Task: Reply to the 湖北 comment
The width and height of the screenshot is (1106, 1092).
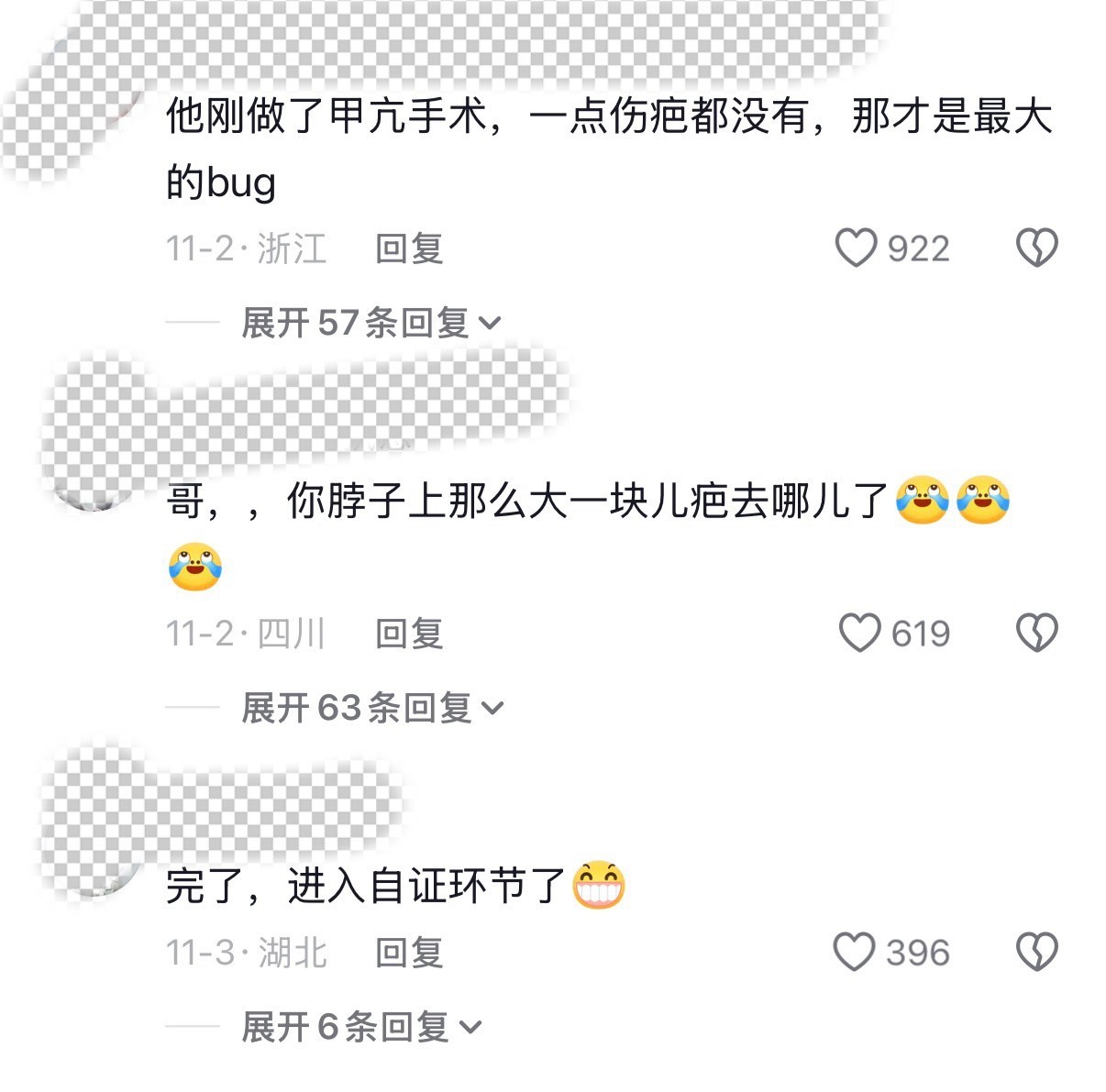Action: click(x=409, y=953)
